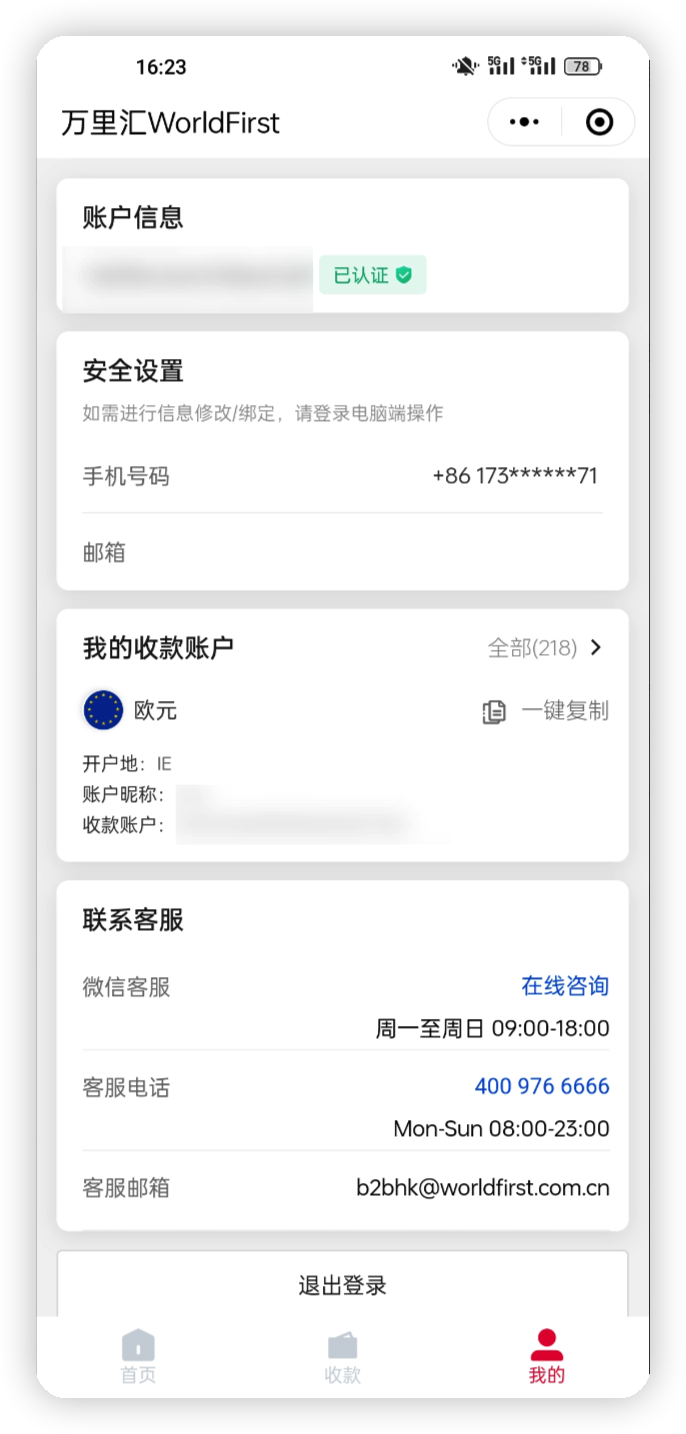Open 在线咨询 WeChat customer service
This screenshot has width=686, height=1434.
click(x=565, y=986)
